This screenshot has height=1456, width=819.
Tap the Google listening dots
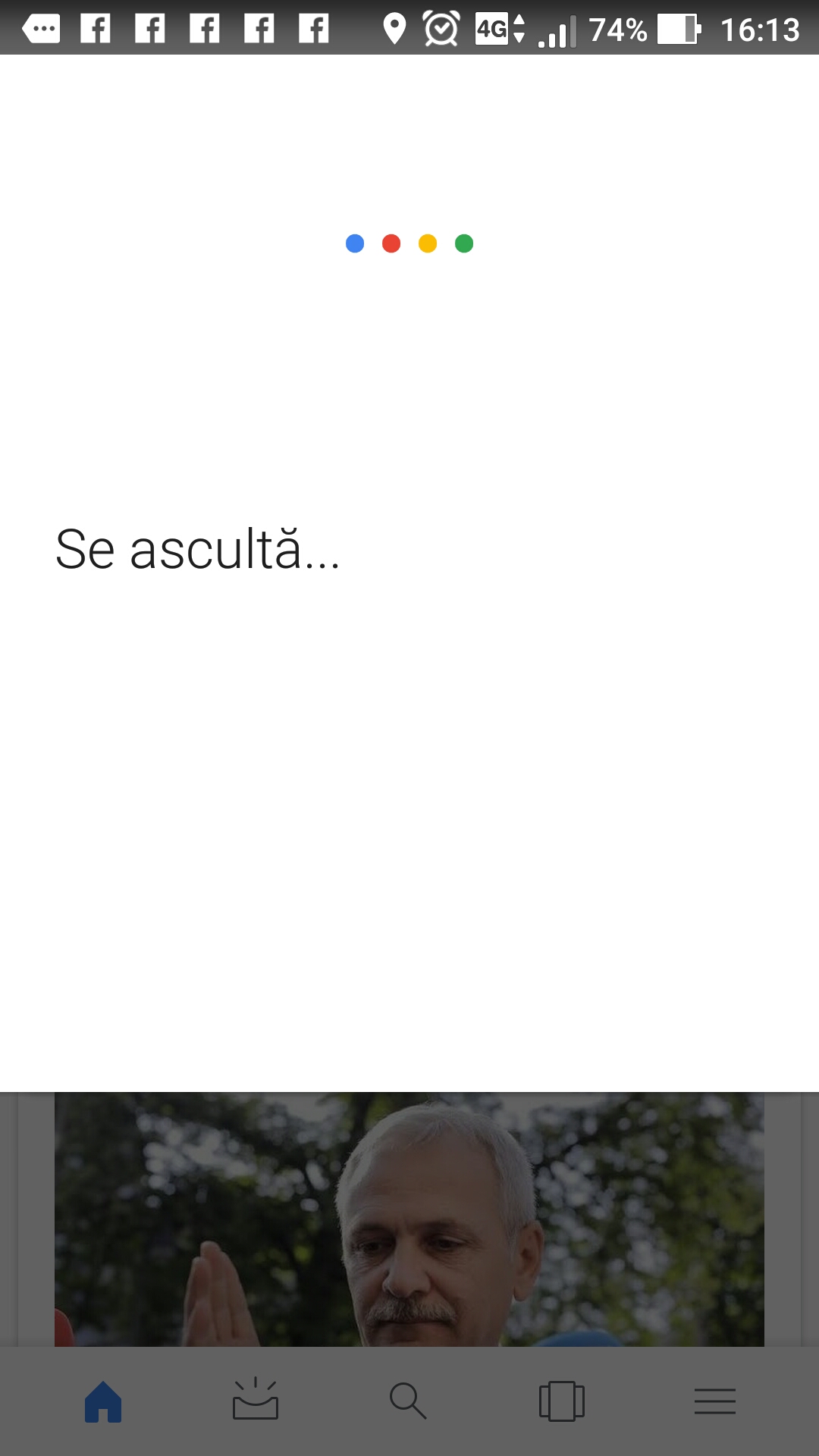[x=409, y=243]
